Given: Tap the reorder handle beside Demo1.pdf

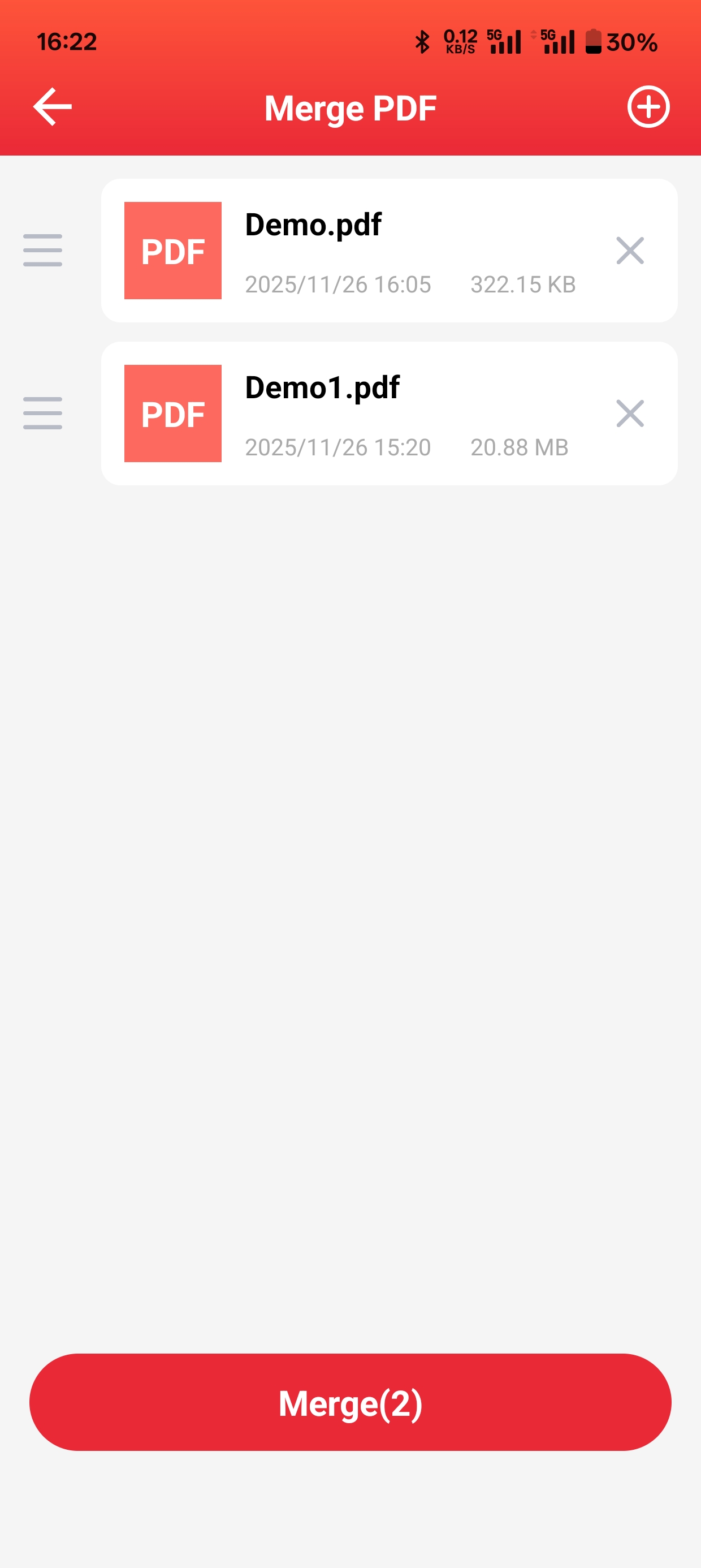Looking at the screenshot, I should 42,413.
